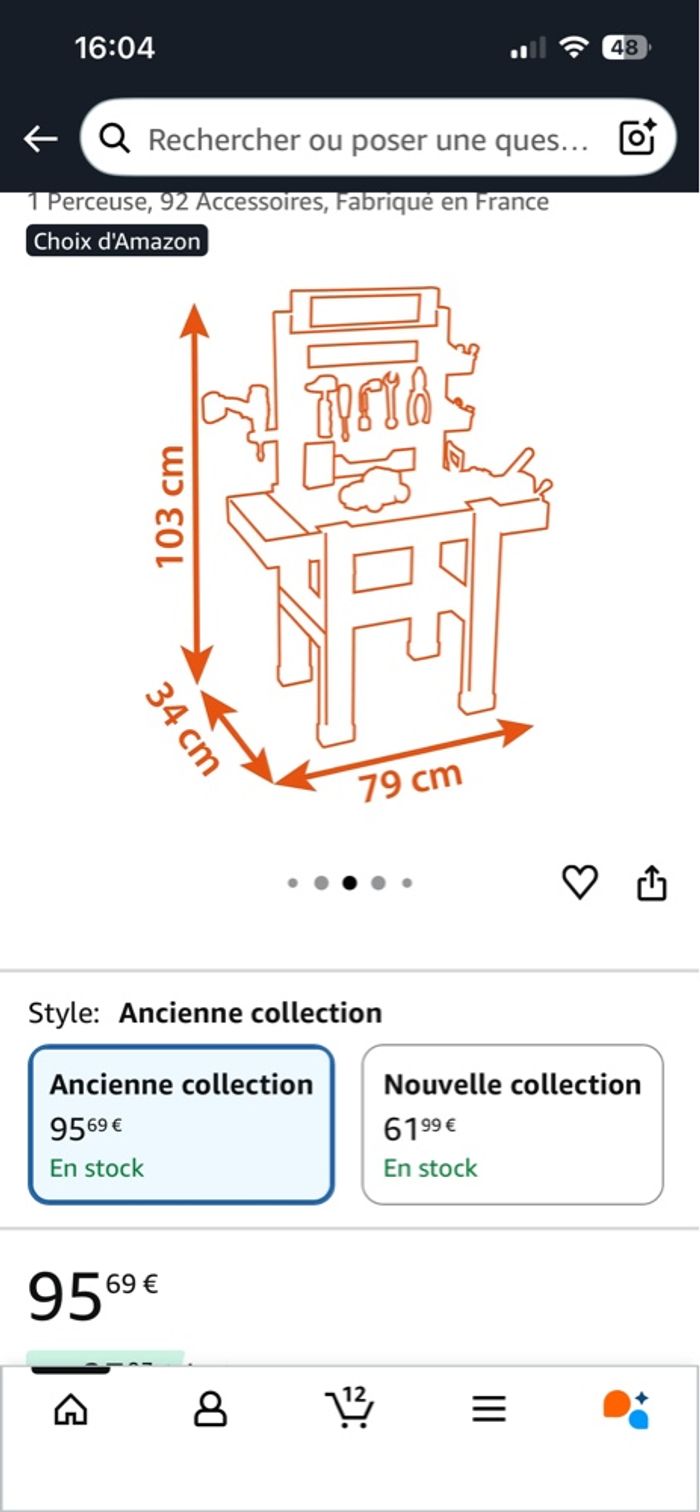Launch the Rufus AI assistant
Image resolution: width=700 pixels, height=1512 pixels.
pyautogui.click(x=627, y=1408)
